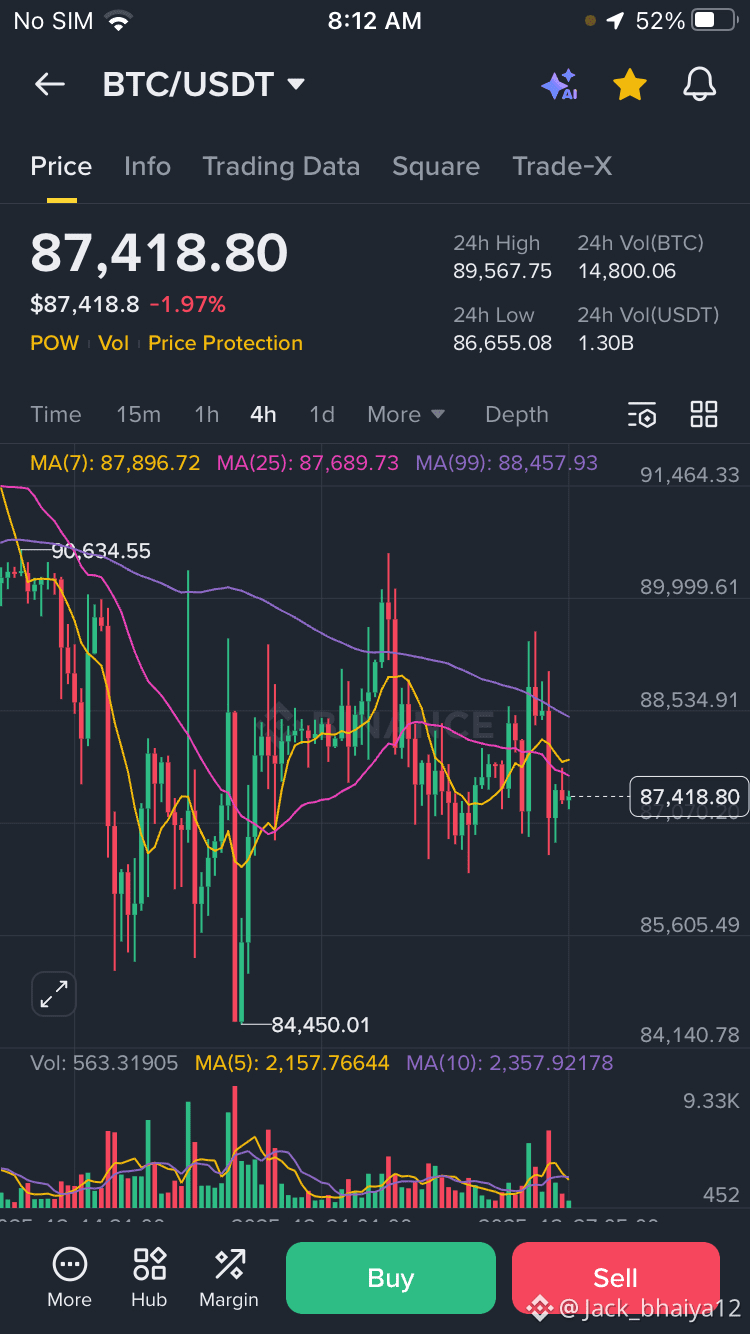Select the 15m chart interval
Screen dimensions: 750x1334
pos(138,414)
